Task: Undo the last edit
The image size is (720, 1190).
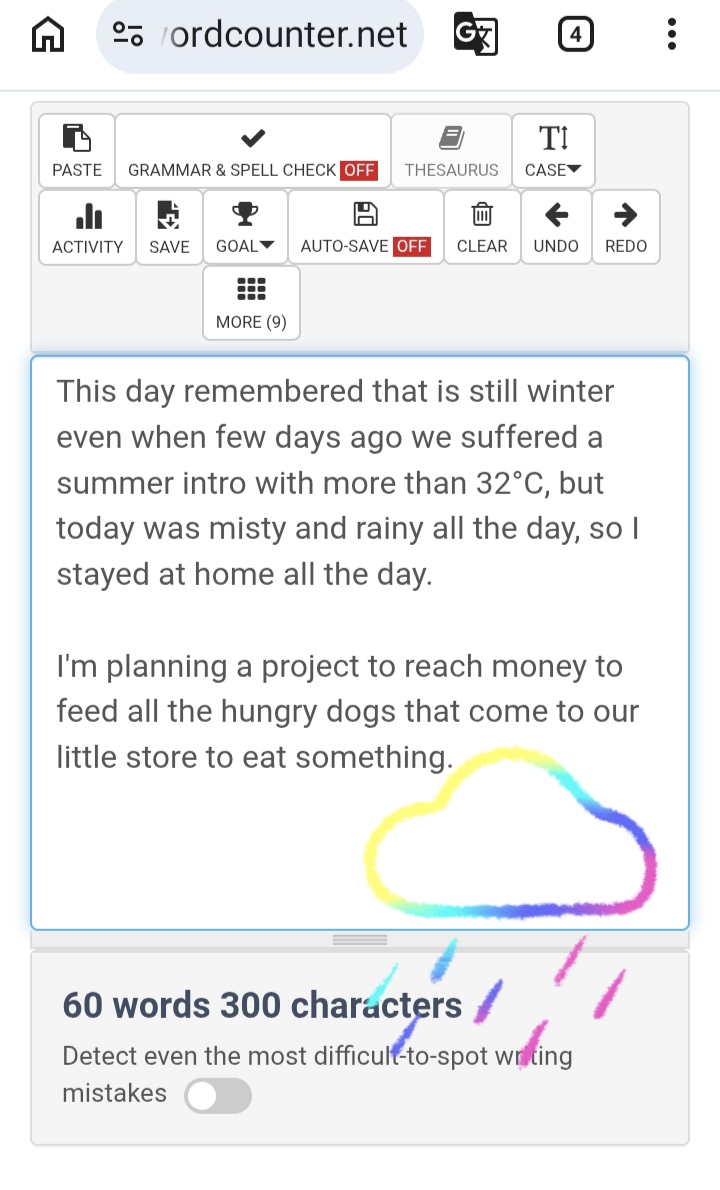Action: point(556,228)
